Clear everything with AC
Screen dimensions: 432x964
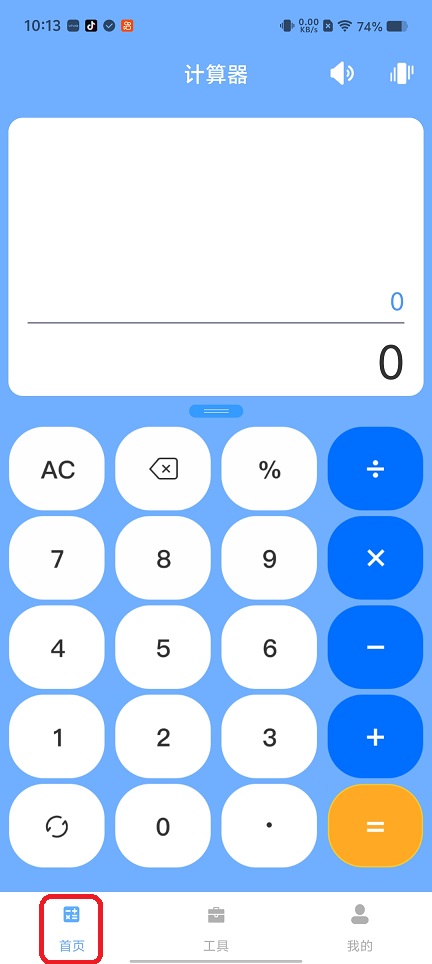pyautogui.click(x=57, y=469)
